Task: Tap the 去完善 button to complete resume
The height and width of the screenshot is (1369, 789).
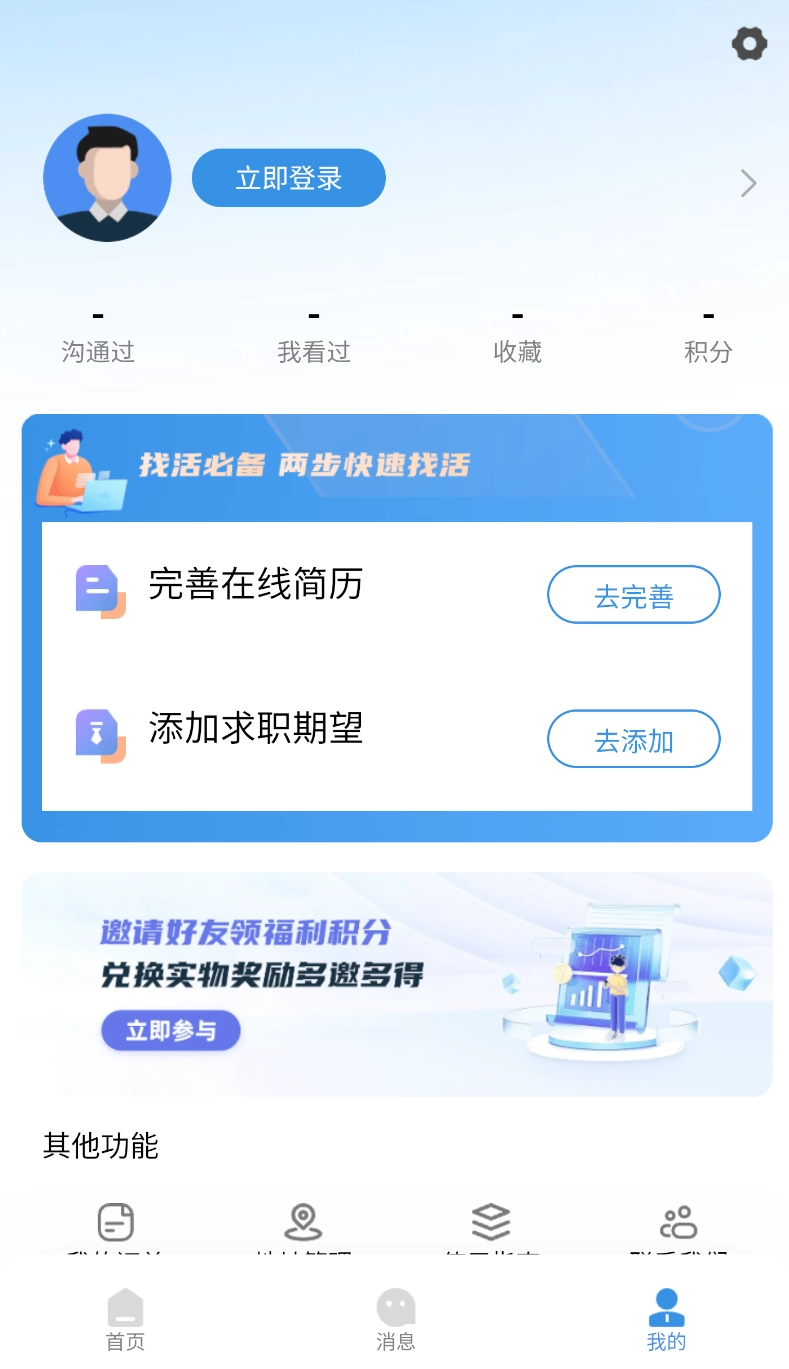Action: [633, 594]
